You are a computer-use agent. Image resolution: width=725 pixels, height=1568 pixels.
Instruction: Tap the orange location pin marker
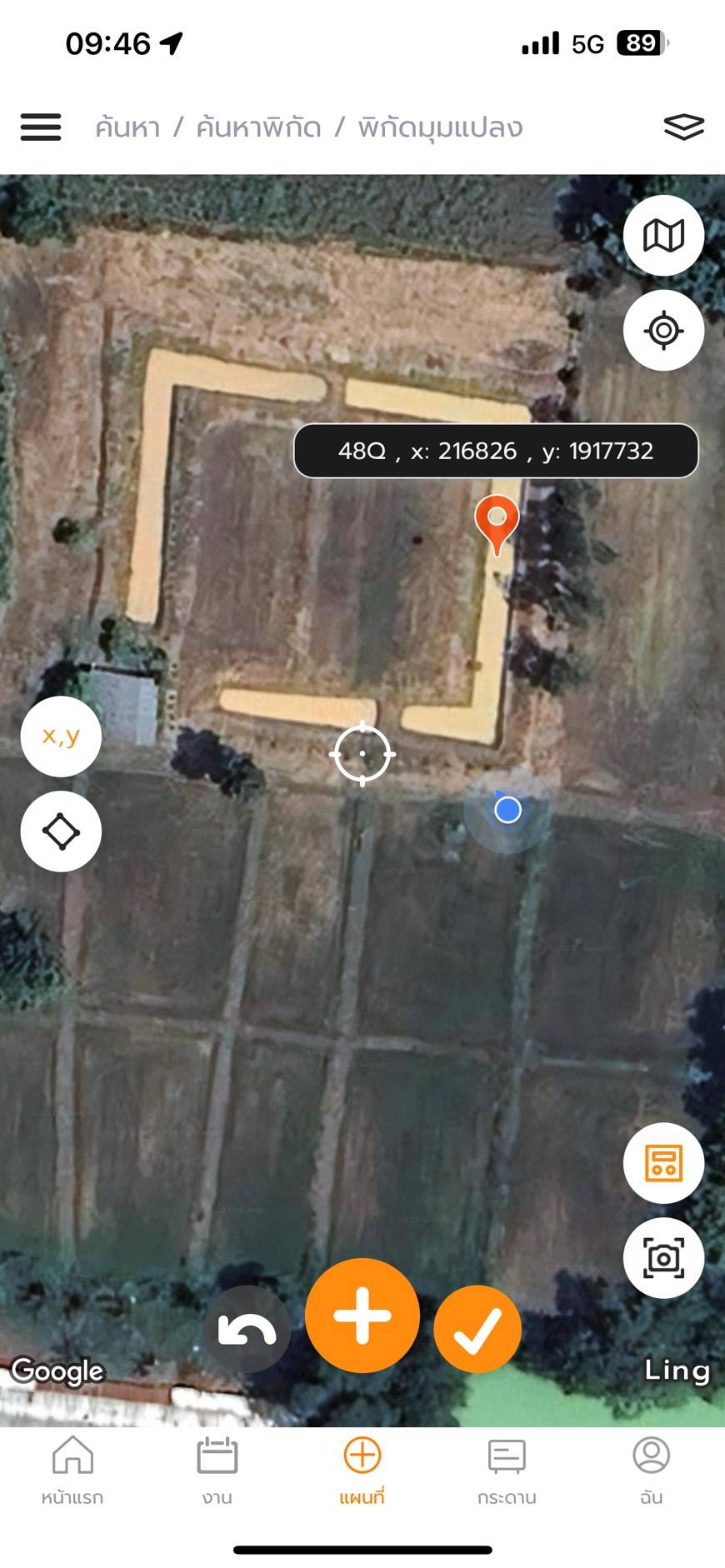click(x=497, y=522)
